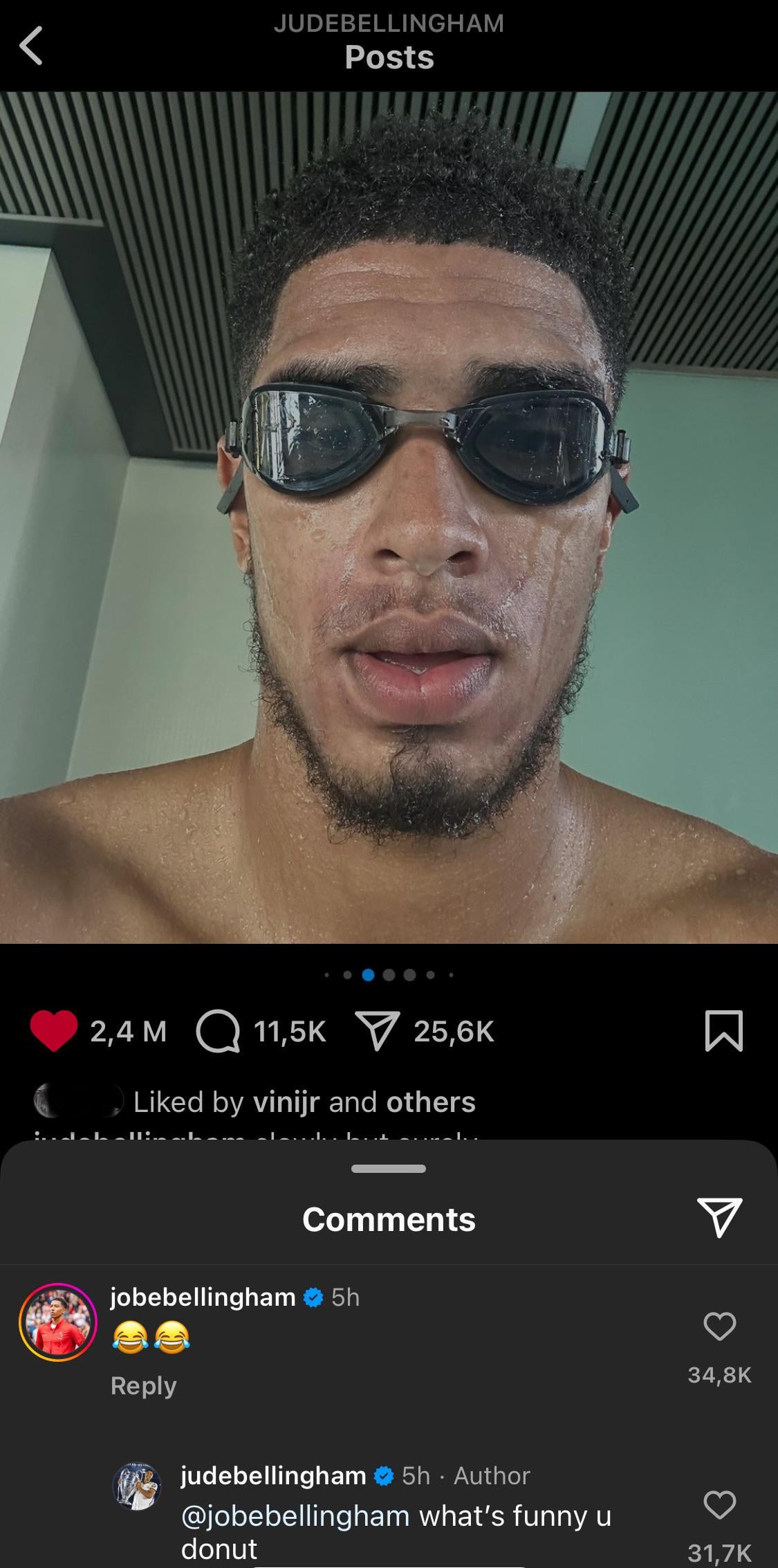Open judebellingham's avatar in the reply
This screenshot has height=1568, width=778.
(136, 1486)
